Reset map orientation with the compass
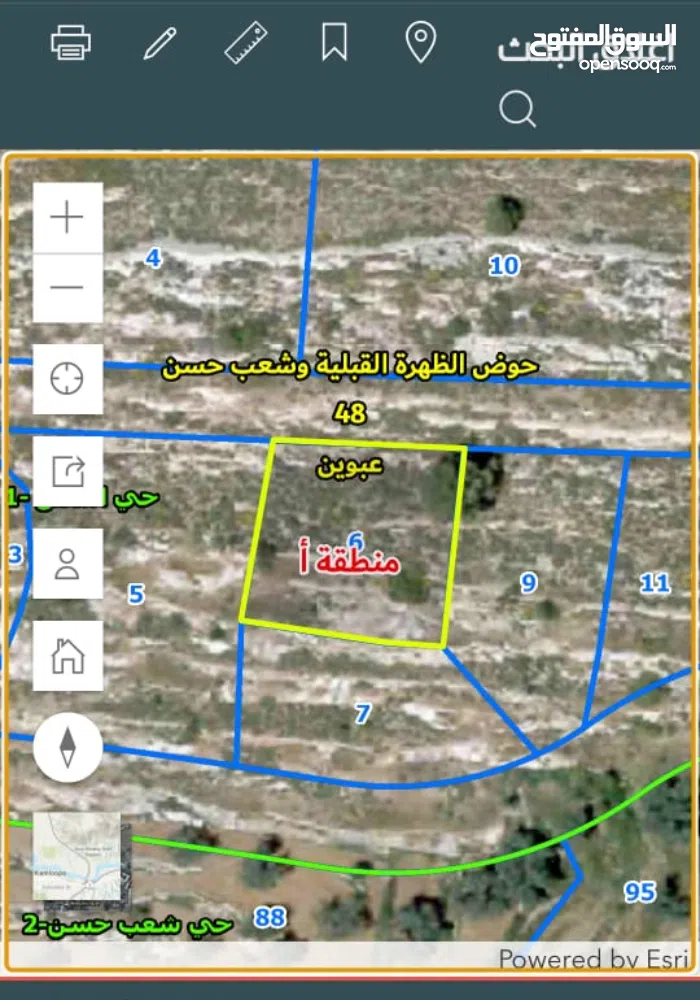Screen dimensions: 700x1000 (x=67, y=747)
